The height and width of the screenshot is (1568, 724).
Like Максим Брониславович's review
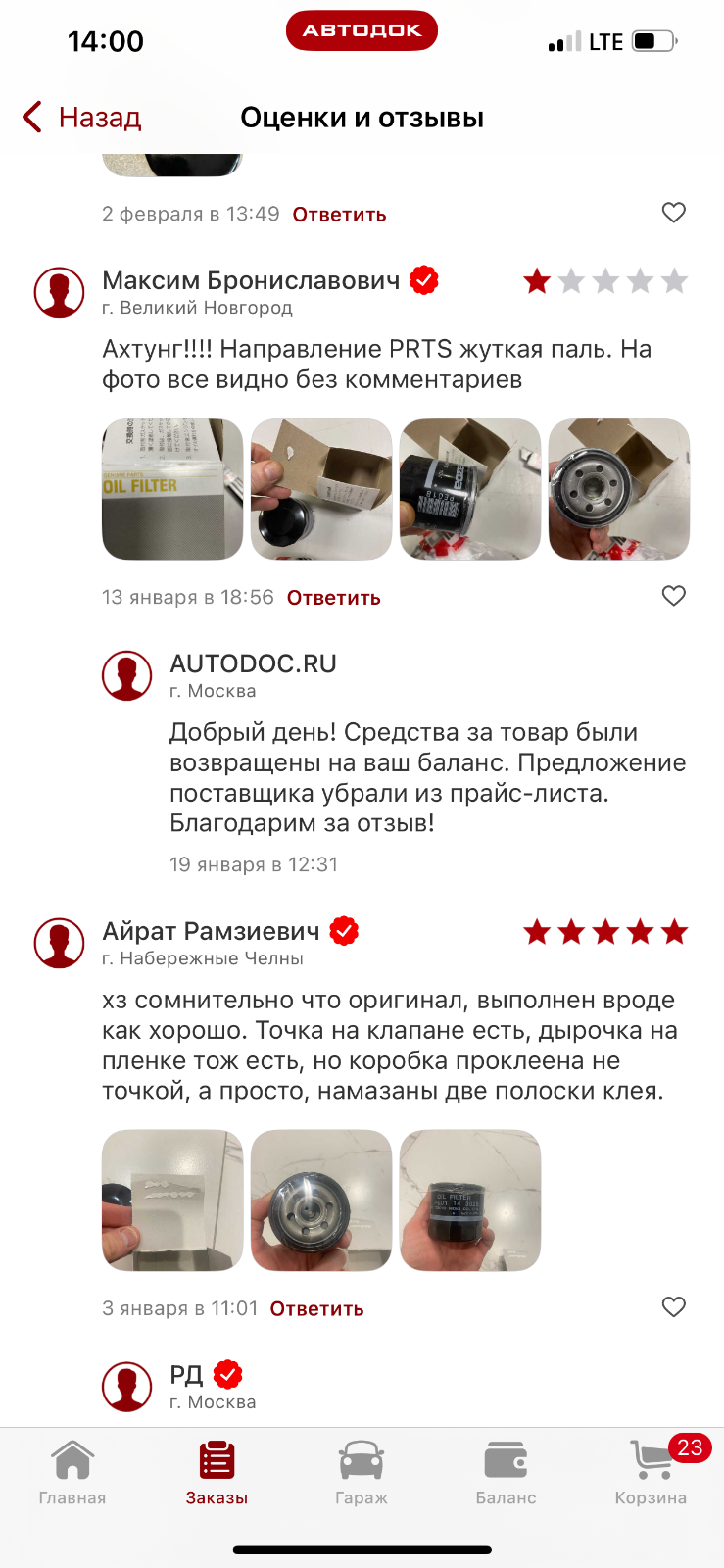pos(674,596)
